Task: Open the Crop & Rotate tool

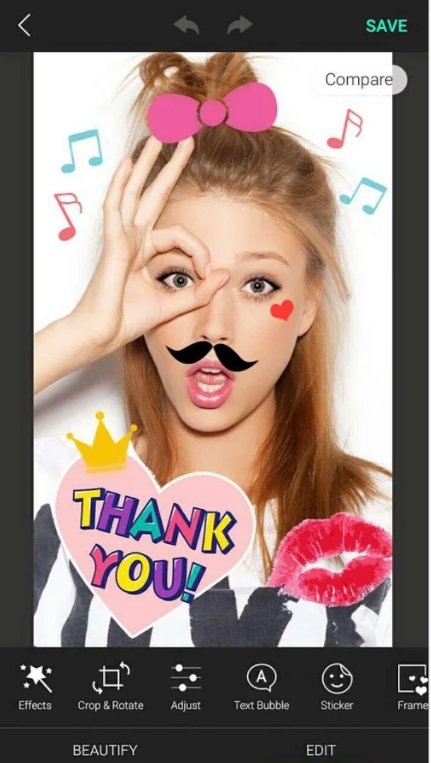Action: 110,687
